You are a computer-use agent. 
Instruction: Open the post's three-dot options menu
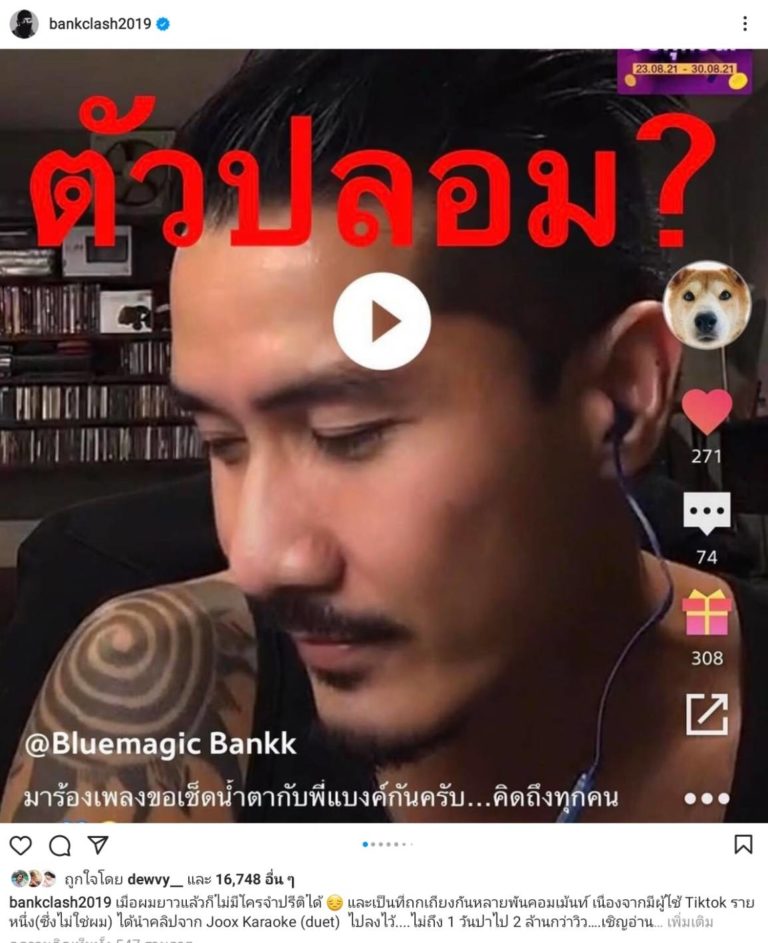pyautogui.click(x=744, y=23)
